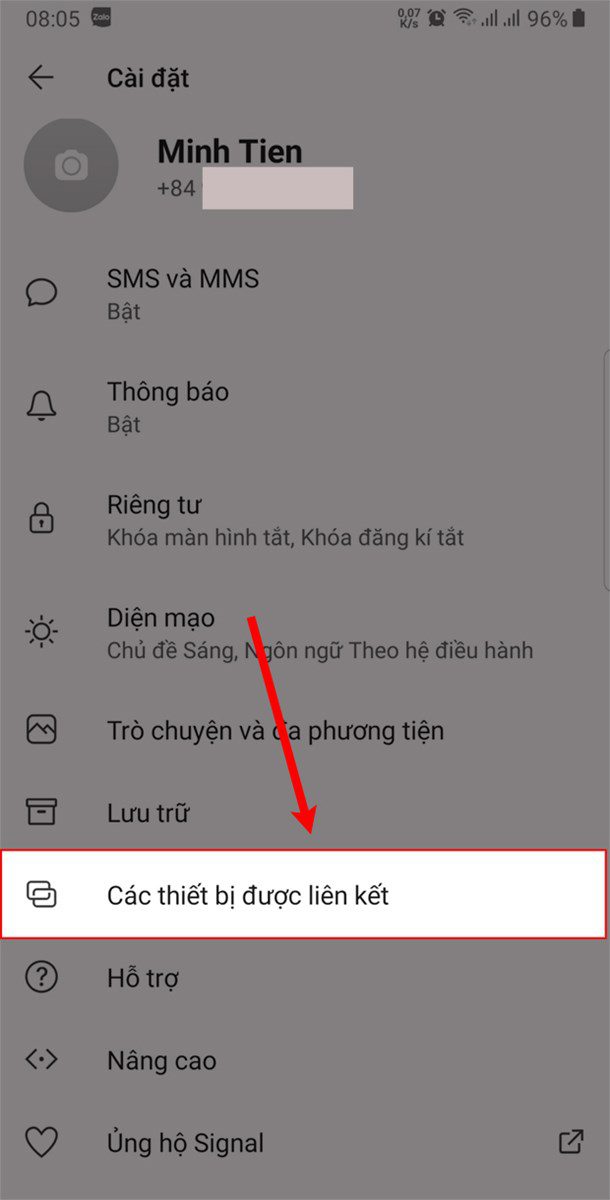610x1200 pixels.
Task: Open Hỗ trợ page
Action: (x=143, y=978)
